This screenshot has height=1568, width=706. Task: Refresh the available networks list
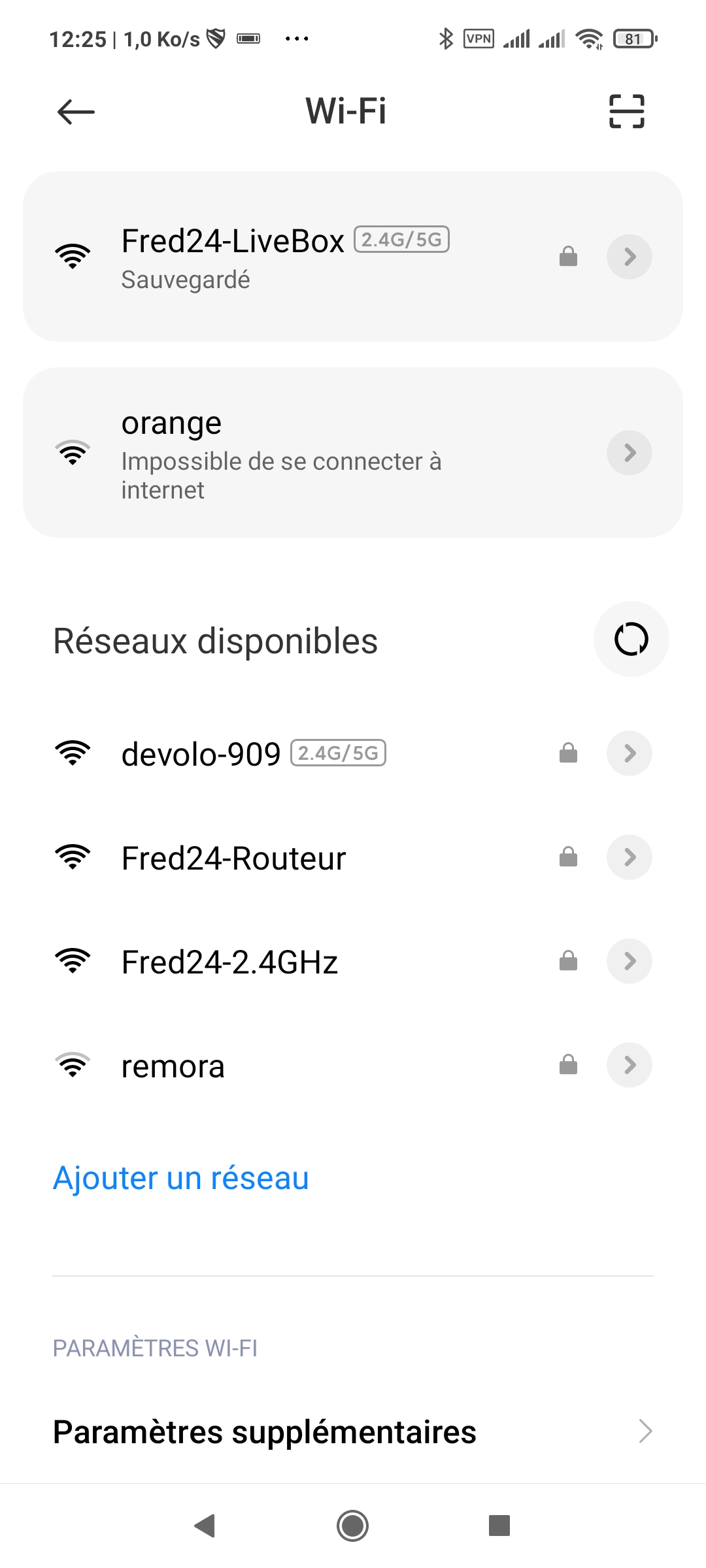point(631,639)
